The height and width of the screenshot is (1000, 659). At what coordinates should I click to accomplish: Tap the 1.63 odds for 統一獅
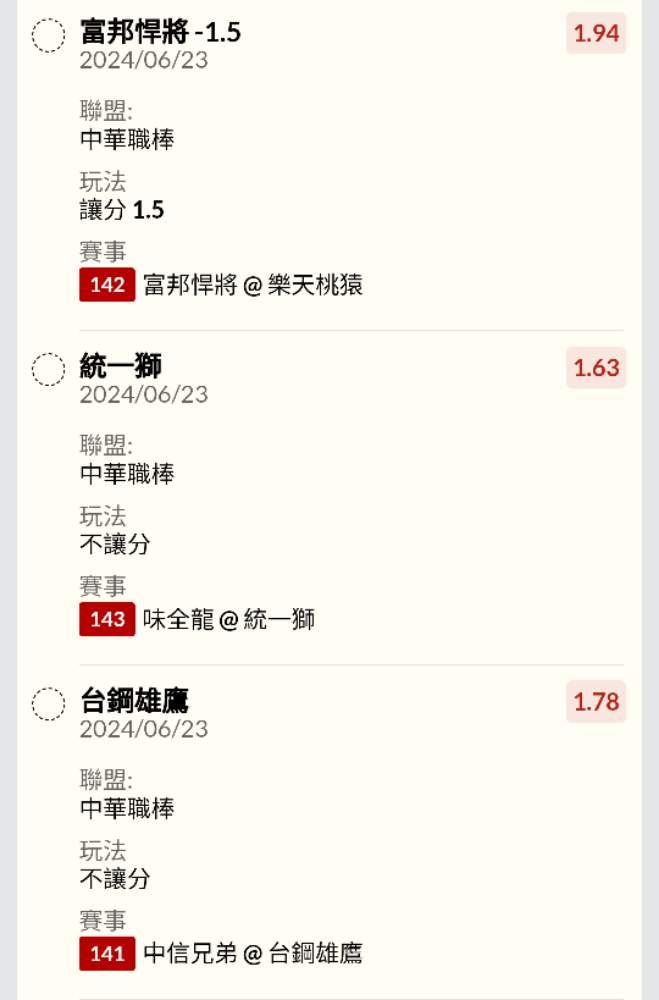pos(596,367)
